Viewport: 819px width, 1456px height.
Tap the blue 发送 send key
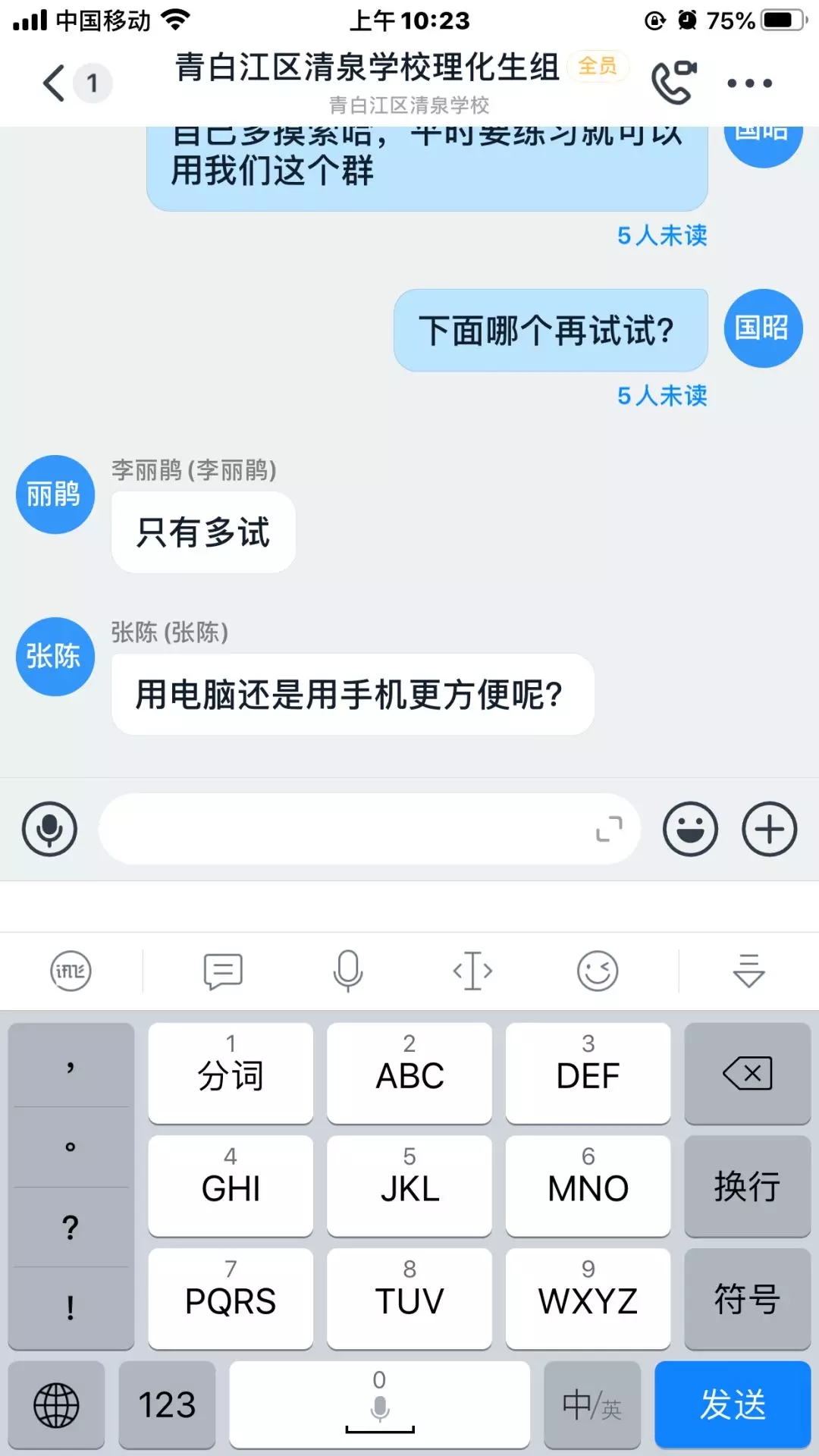point(733,1404)
